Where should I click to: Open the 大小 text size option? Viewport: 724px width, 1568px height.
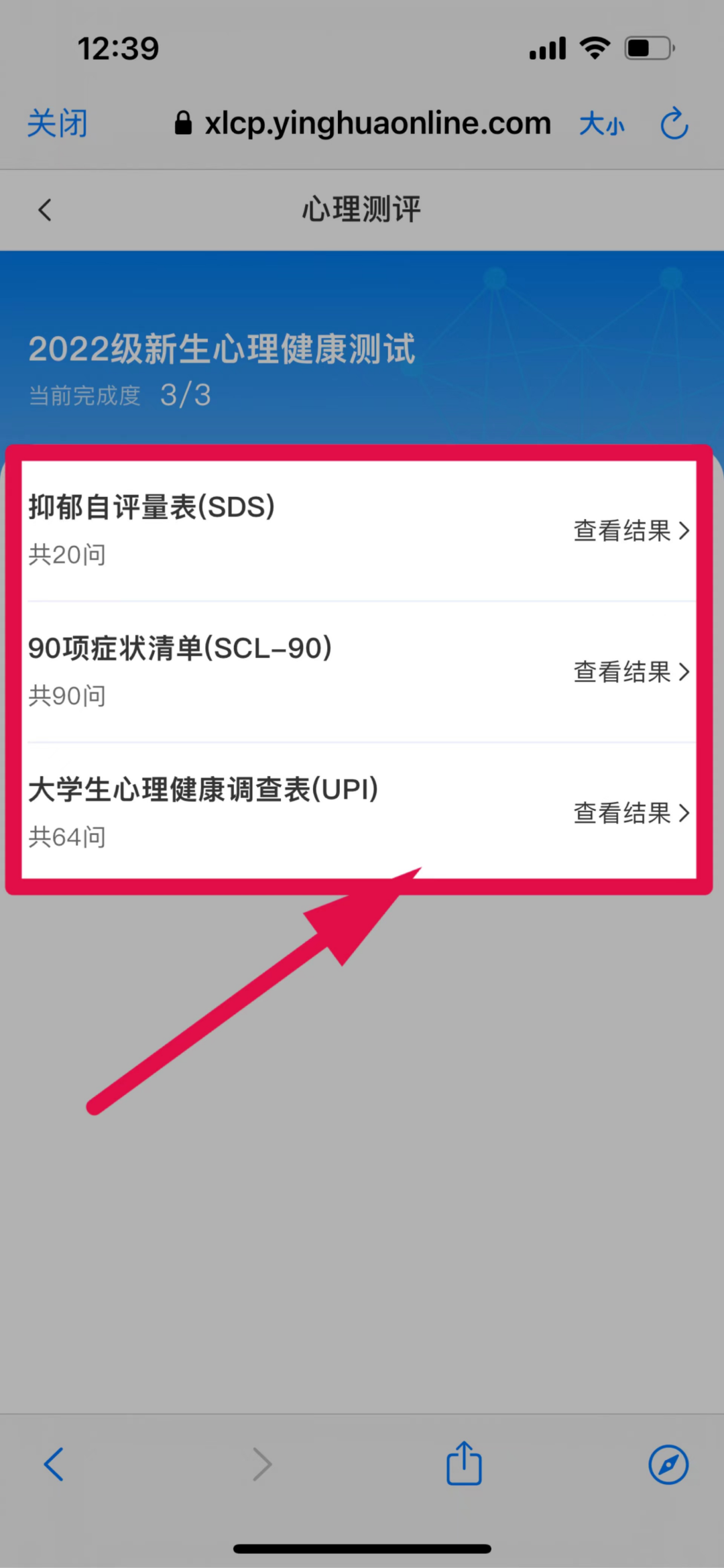[601, 124]
